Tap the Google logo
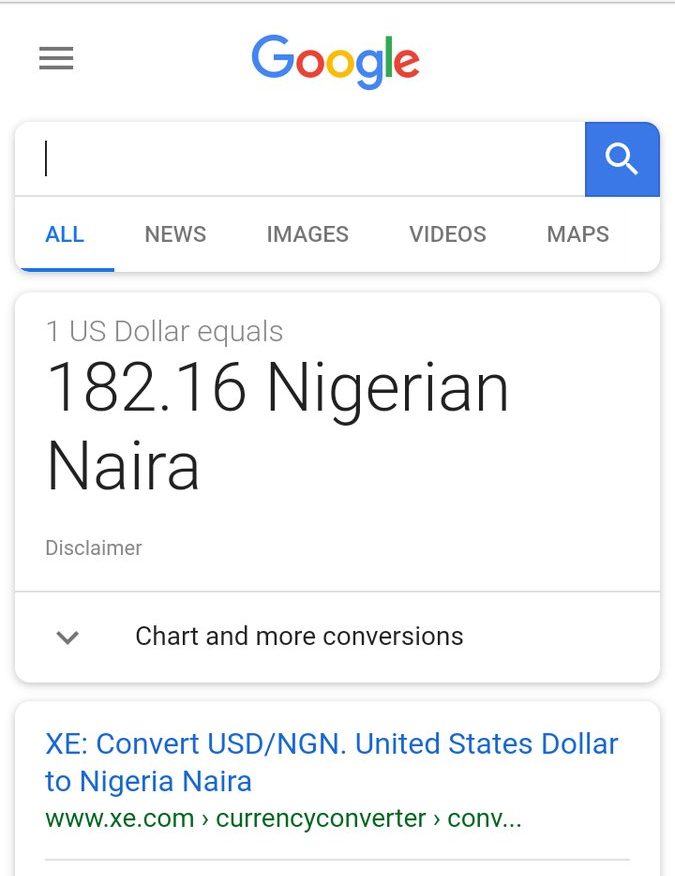Image resolution: width=675 pixels, height=876 pixels. pyautogui.click(x=336, y=60)
